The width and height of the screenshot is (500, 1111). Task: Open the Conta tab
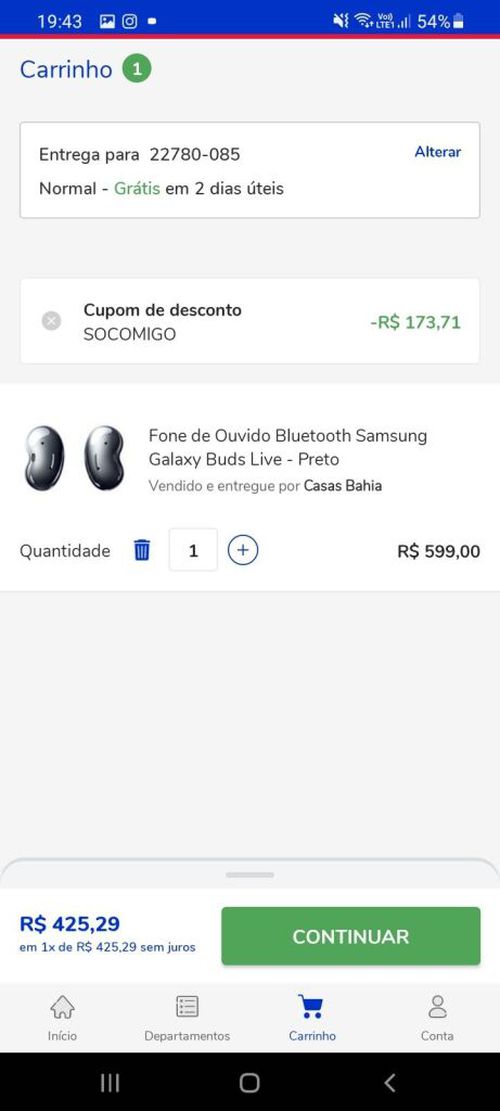(437, 1017)
